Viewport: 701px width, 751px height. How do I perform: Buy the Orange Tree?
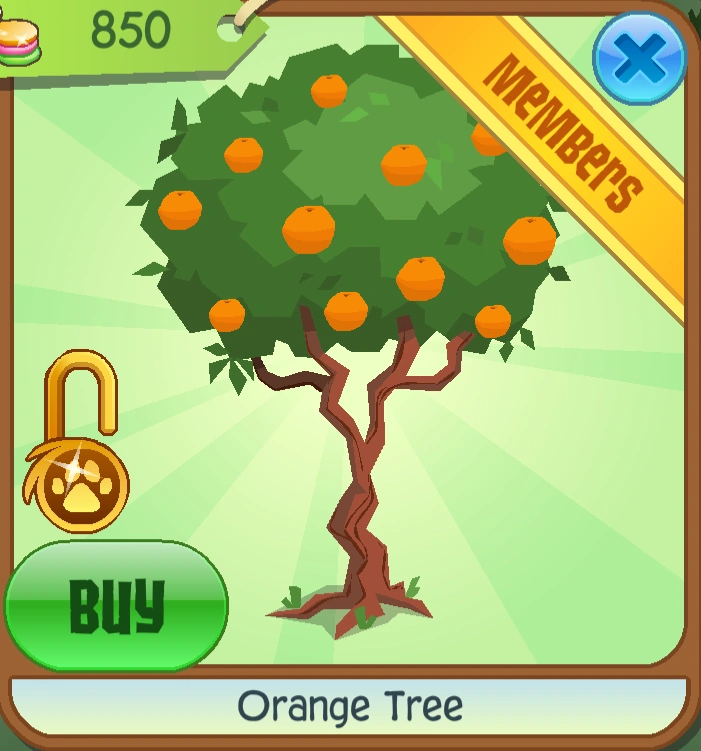coord(116,605)
